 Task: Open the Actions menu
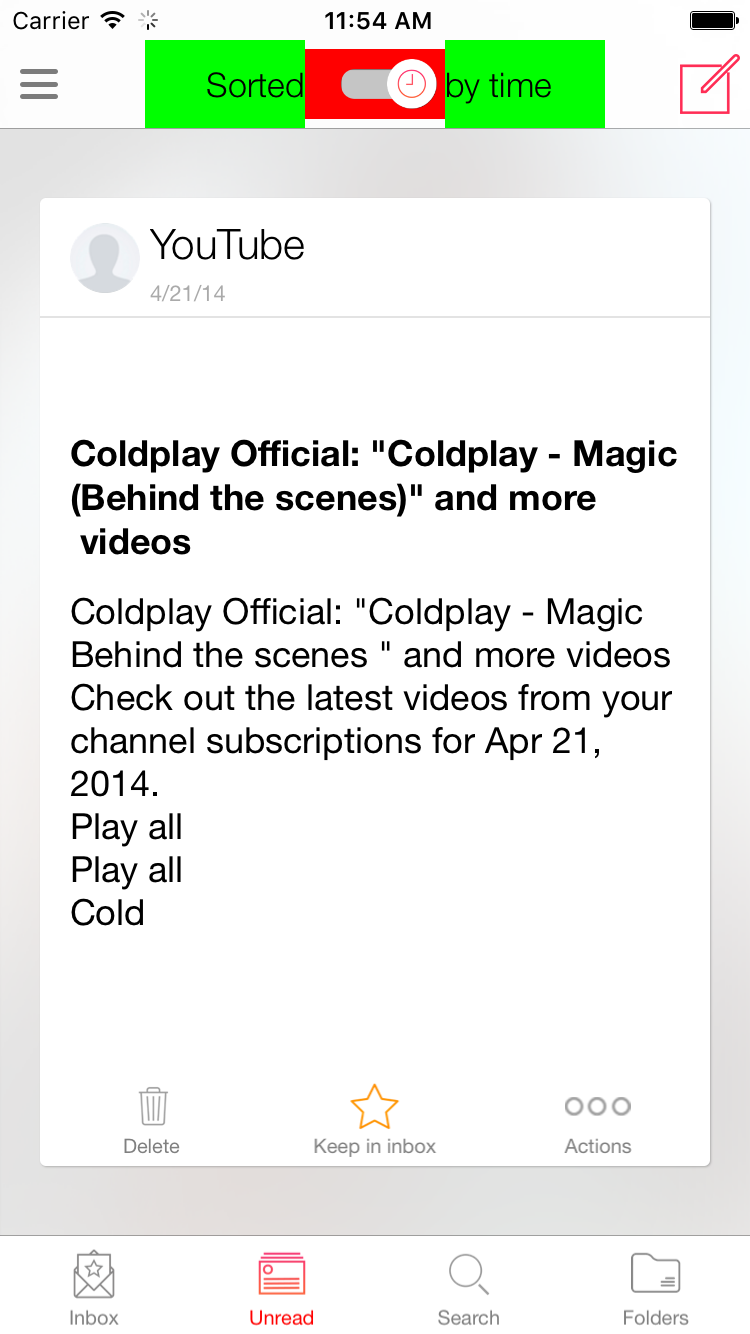[x=598, y=1121]
